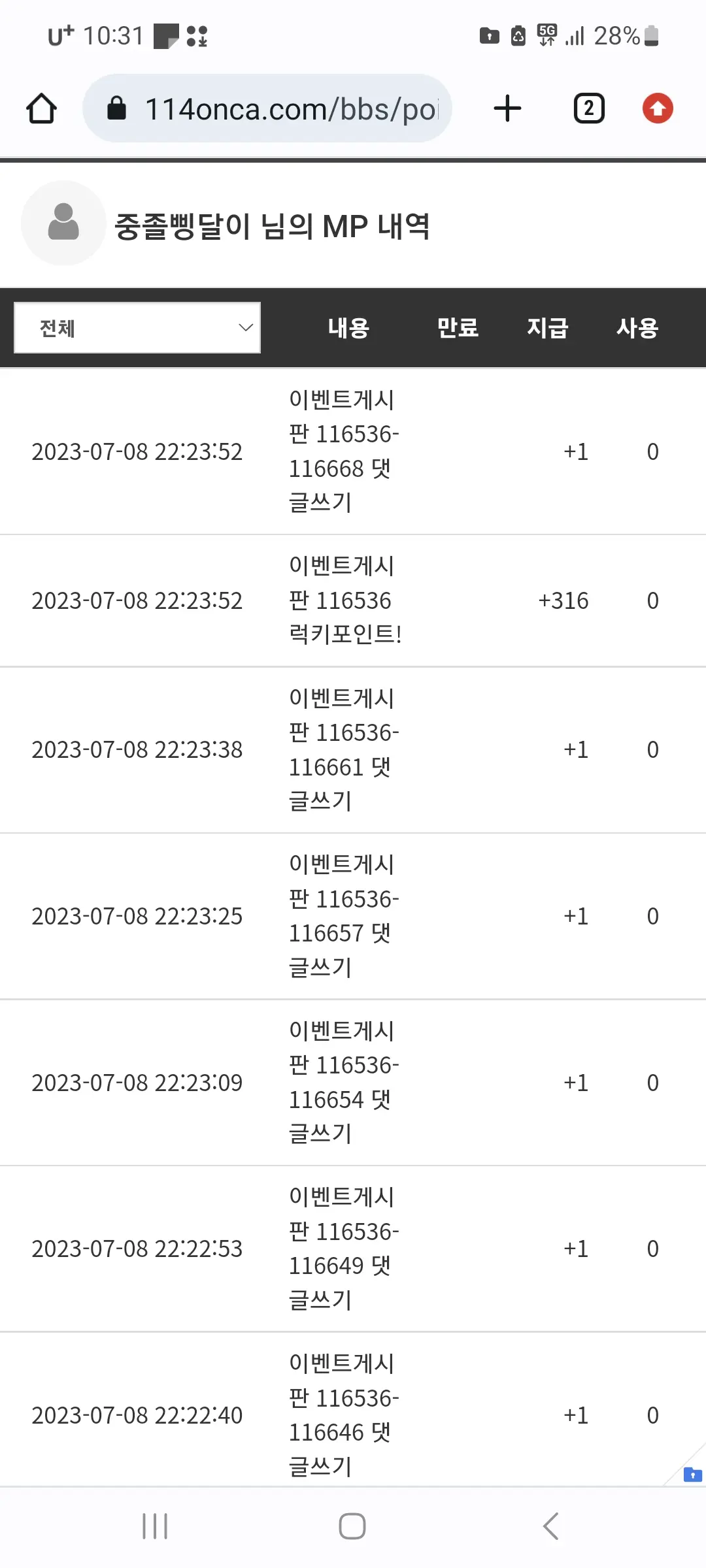Expand the 전체 filter dropdown

coord(137,327)
